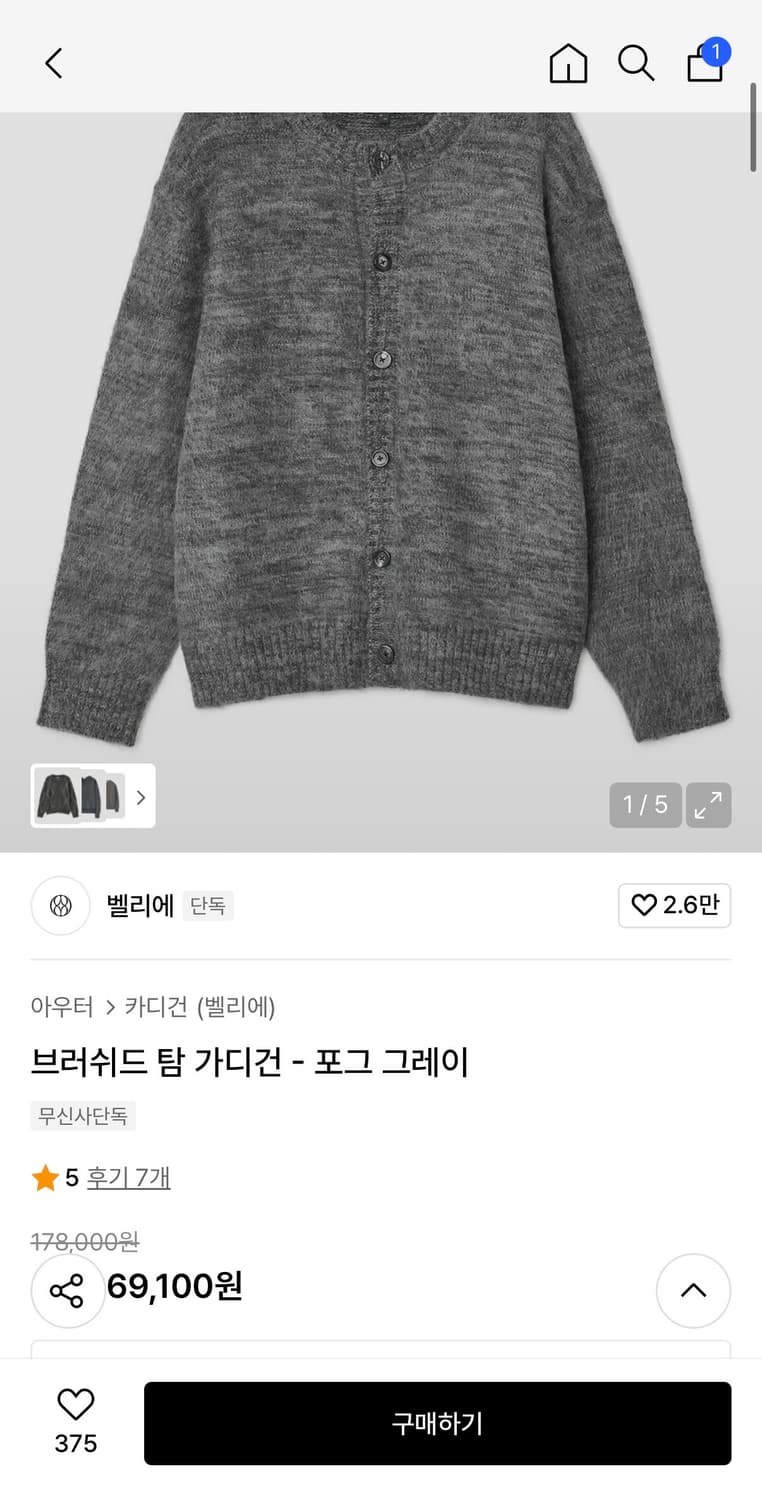Open fullscreen view of the product image

click(708, 805)
